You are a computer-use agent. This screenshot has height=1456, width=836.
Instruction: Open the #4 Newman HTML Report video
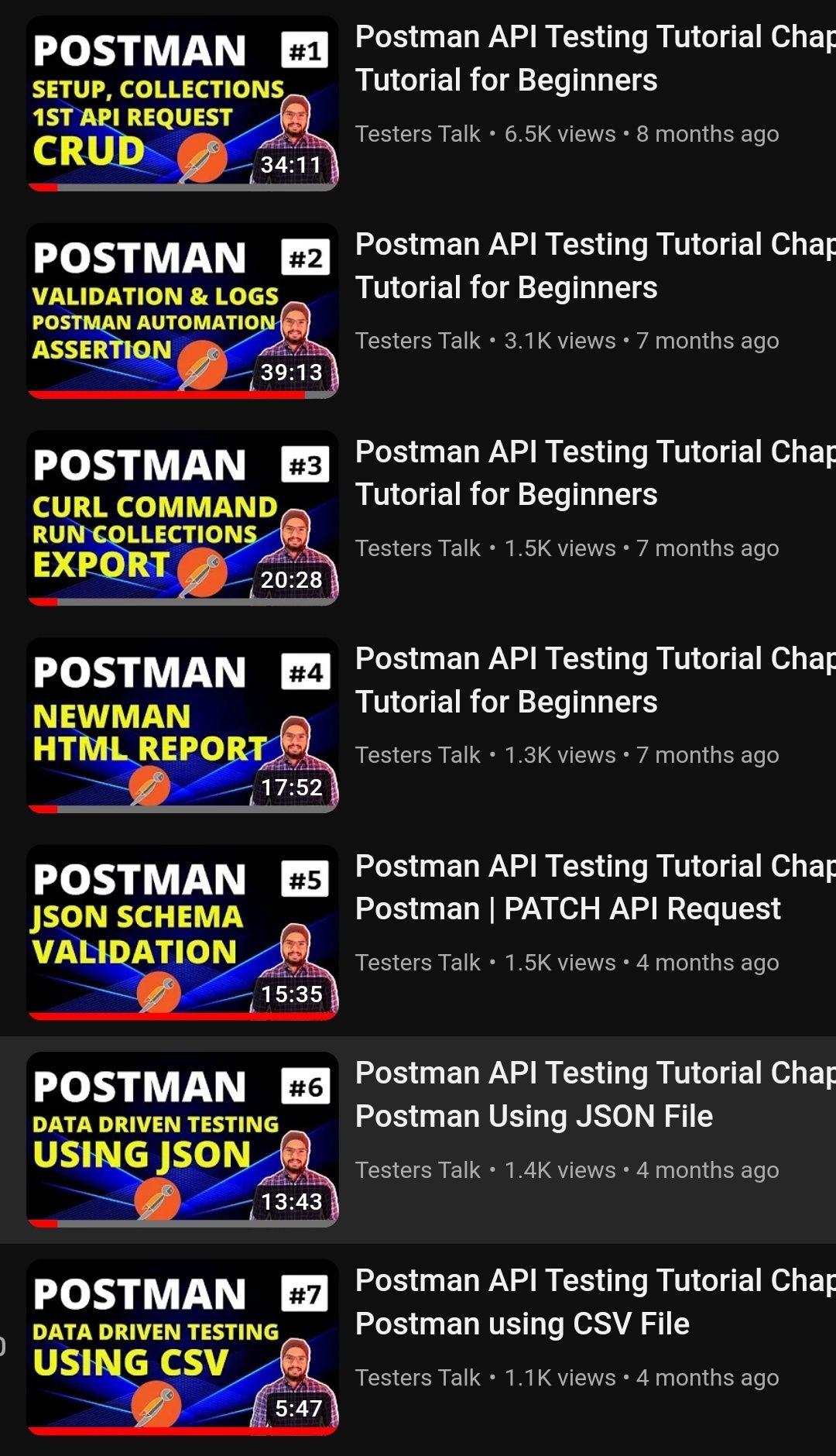pyautogui.click(x=183, y=725)
